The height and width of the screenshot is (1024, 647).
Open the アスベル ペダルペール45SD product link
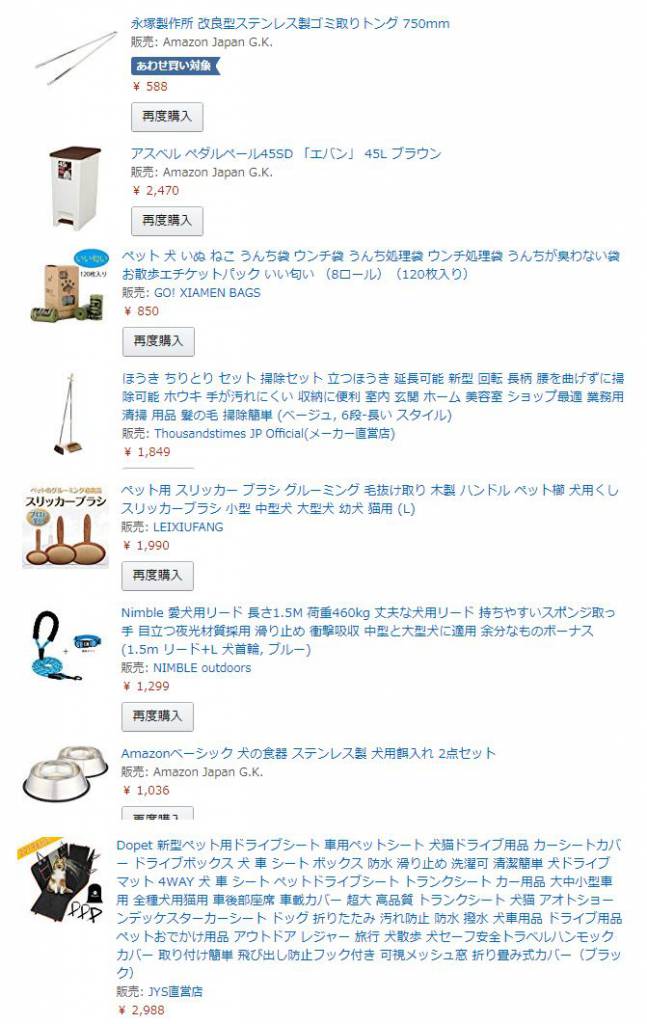pyautogui.click(x=286, y=153)
